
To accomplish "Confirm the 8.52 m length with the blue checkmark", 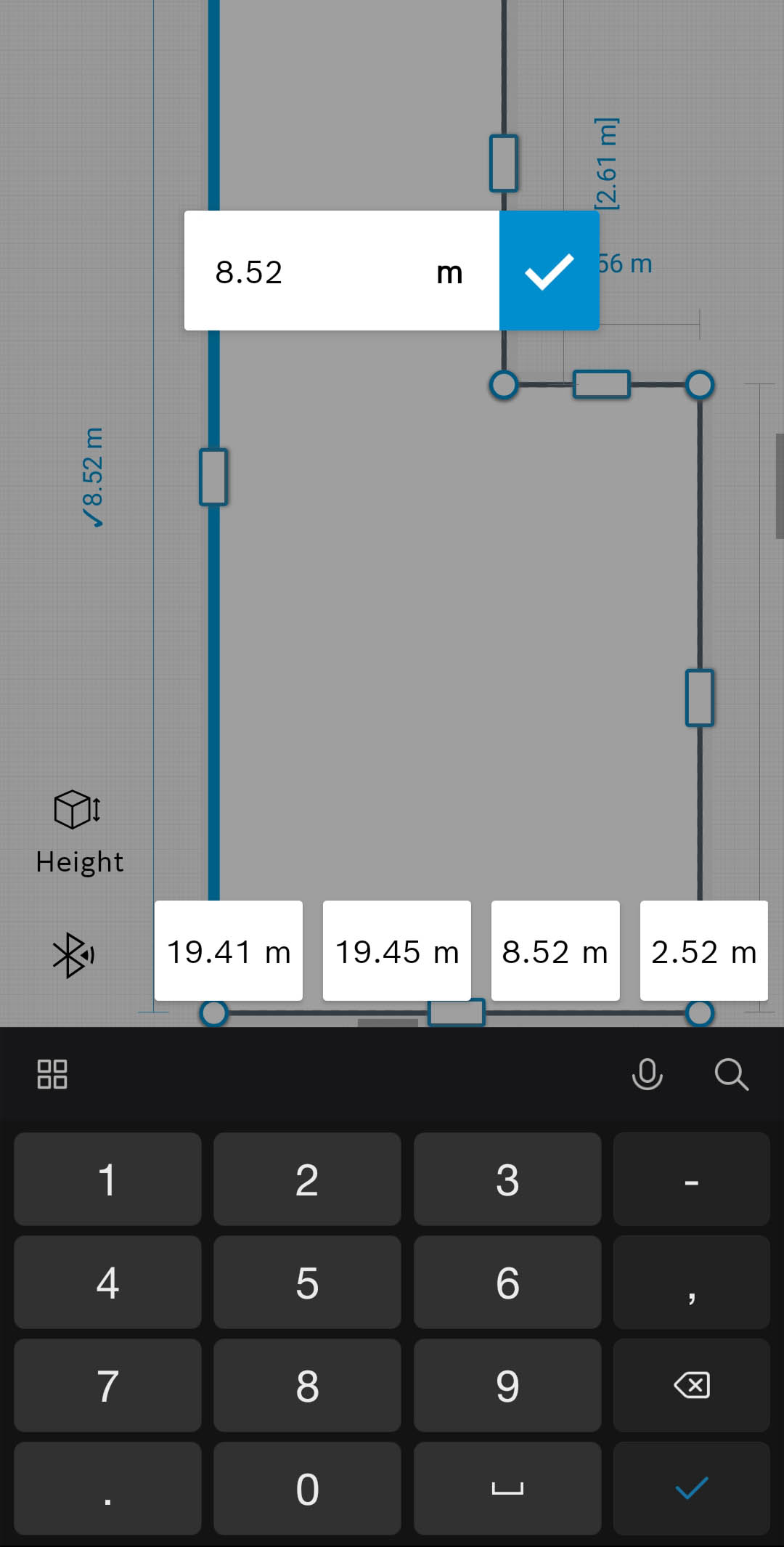I will point(549,271).
